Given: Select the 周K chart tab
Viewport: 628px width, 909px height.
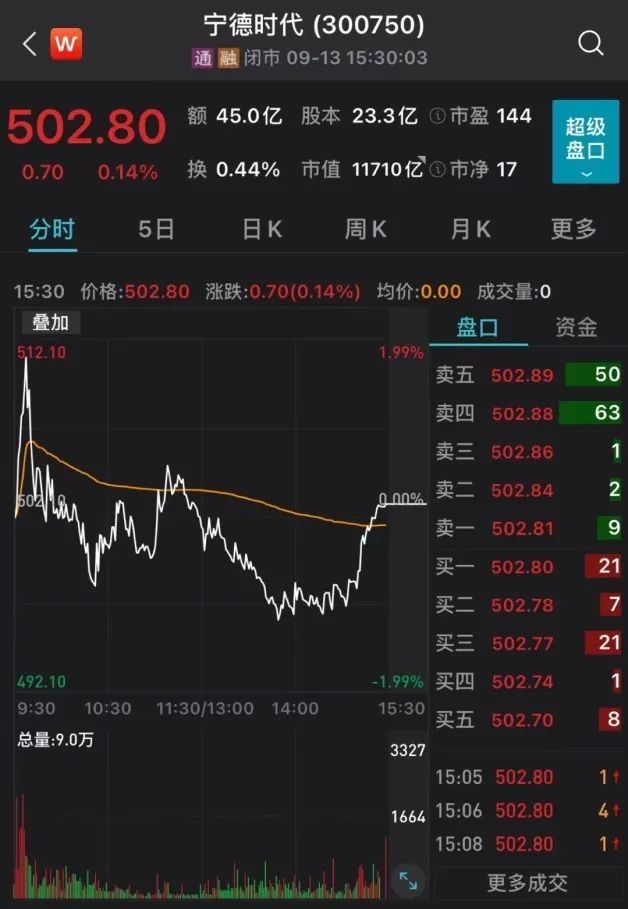Looking at the screenshot, I should click(365, 229).
